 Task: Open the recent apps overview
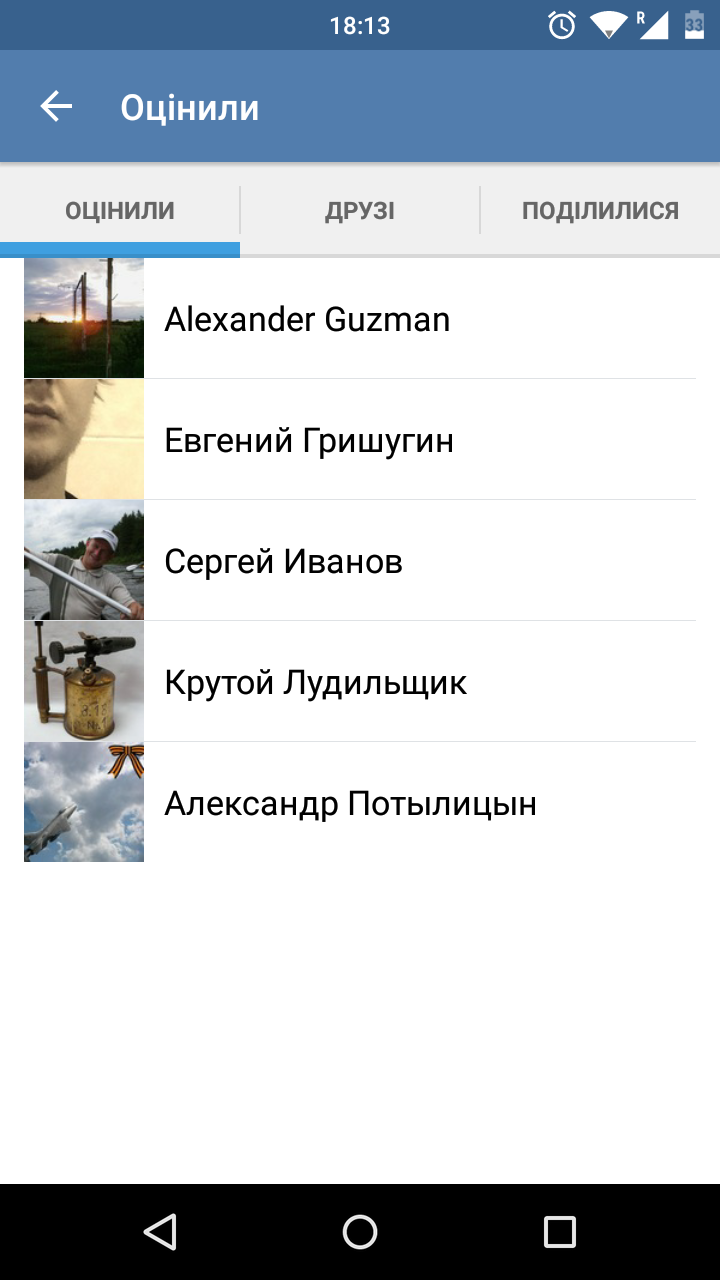[x=560, y=1232]
